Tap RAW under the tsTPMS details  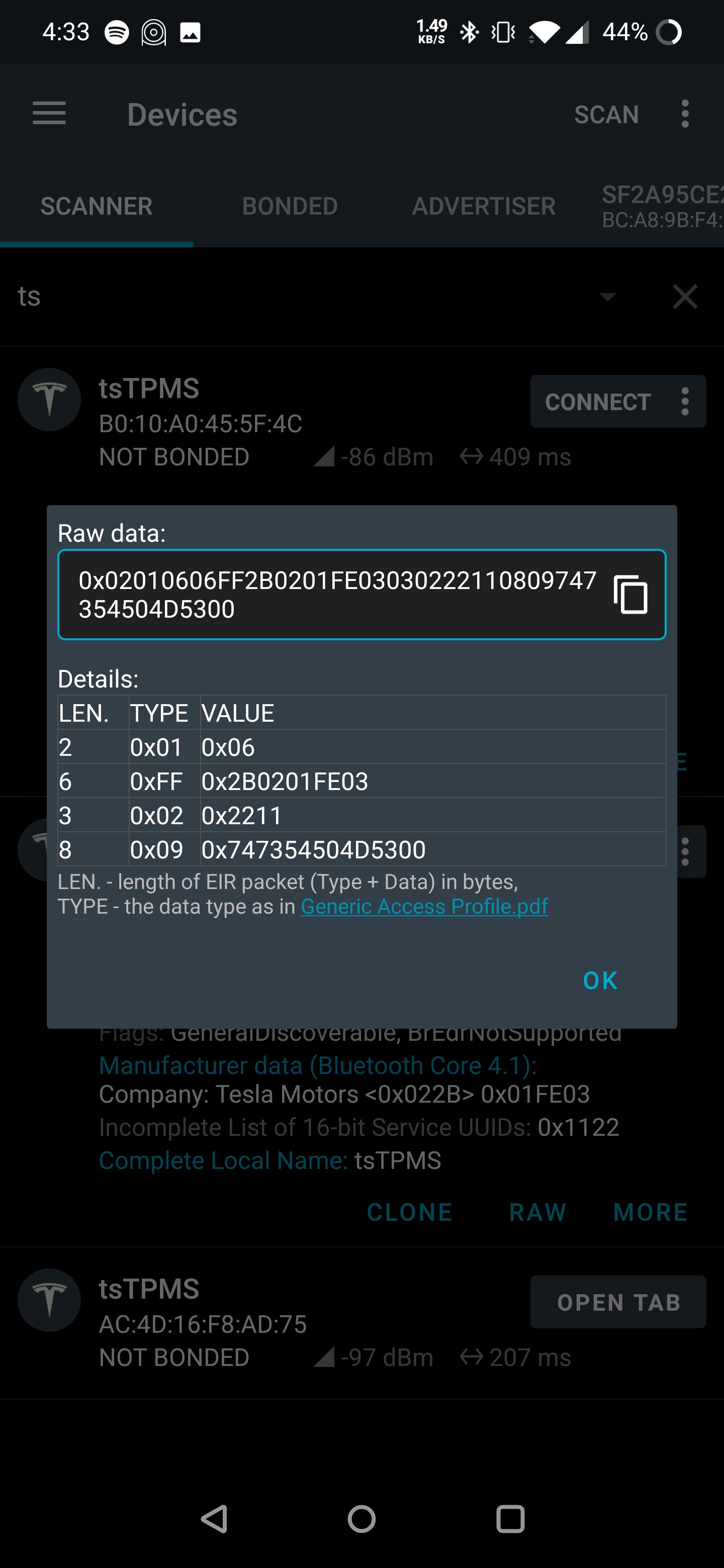537,1212
